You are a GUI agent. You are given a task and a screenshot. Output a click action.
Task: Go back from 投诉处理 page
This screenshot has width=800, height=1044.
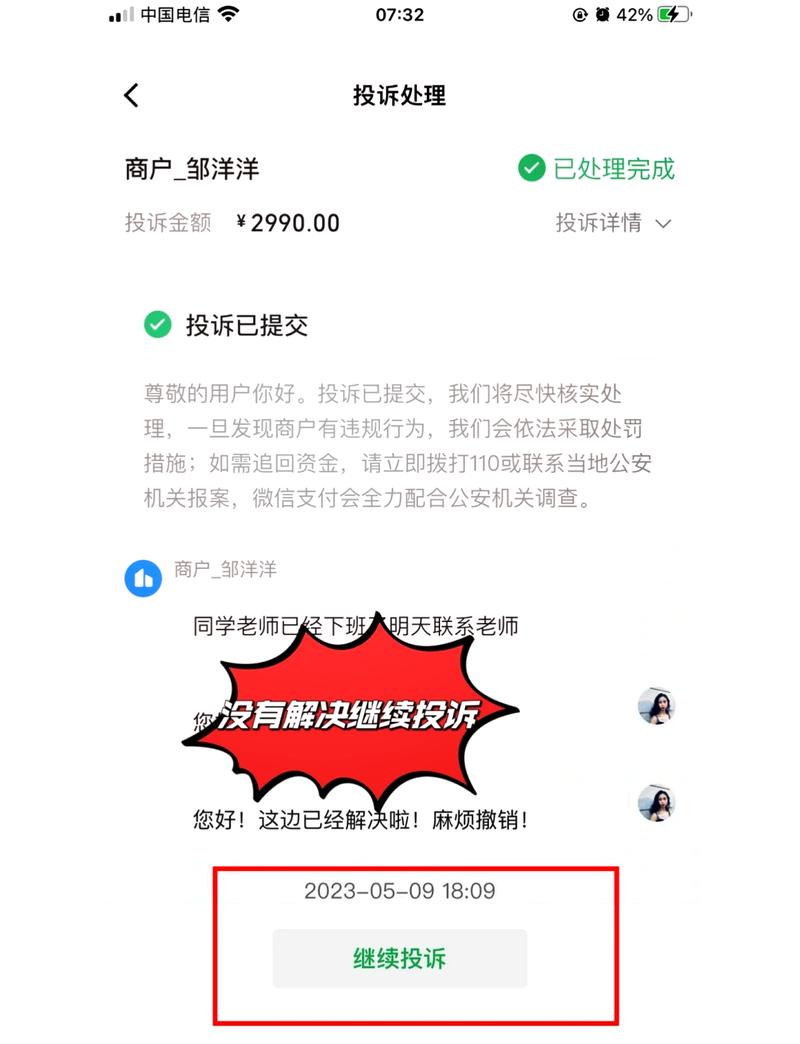[x=132, y=95]
